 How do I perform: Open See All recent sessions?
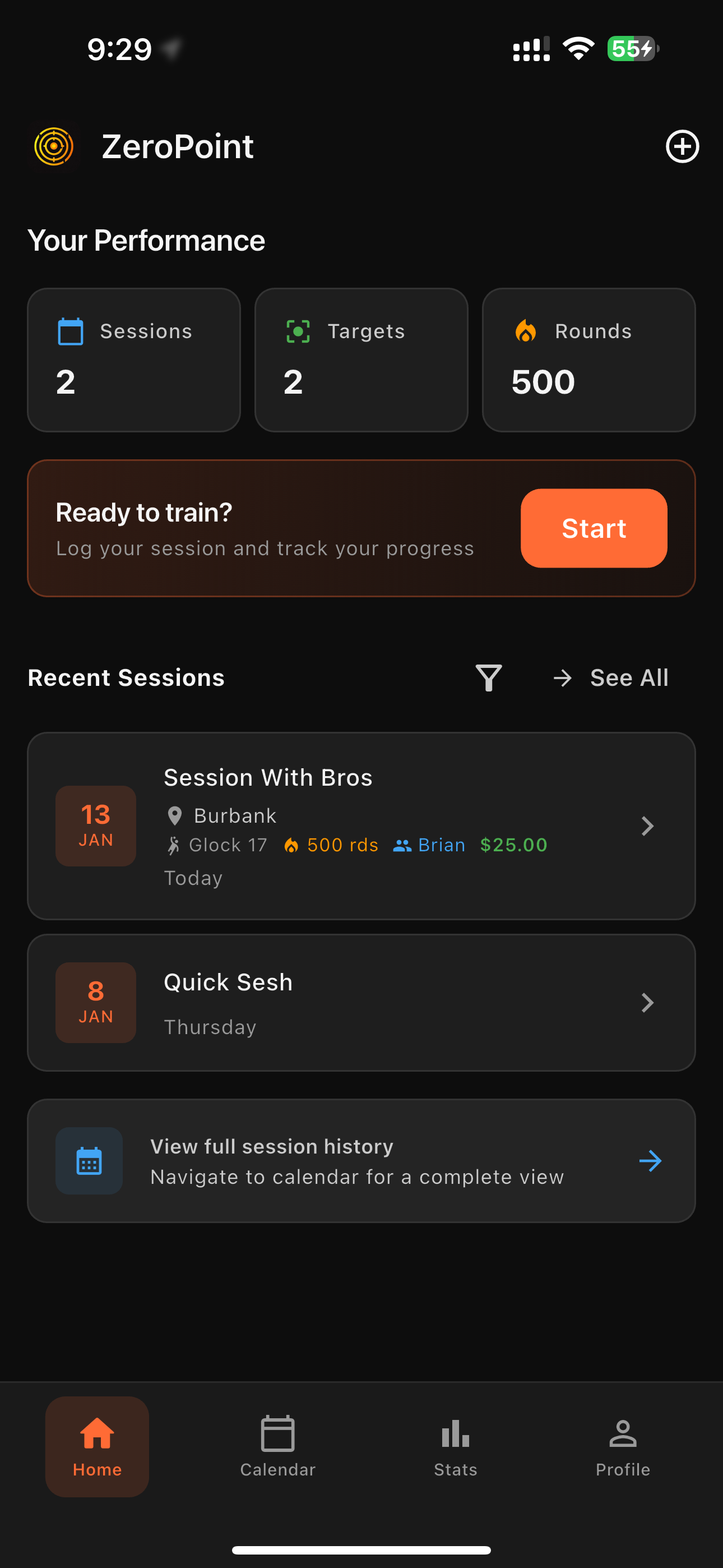(x=629, y=677)
